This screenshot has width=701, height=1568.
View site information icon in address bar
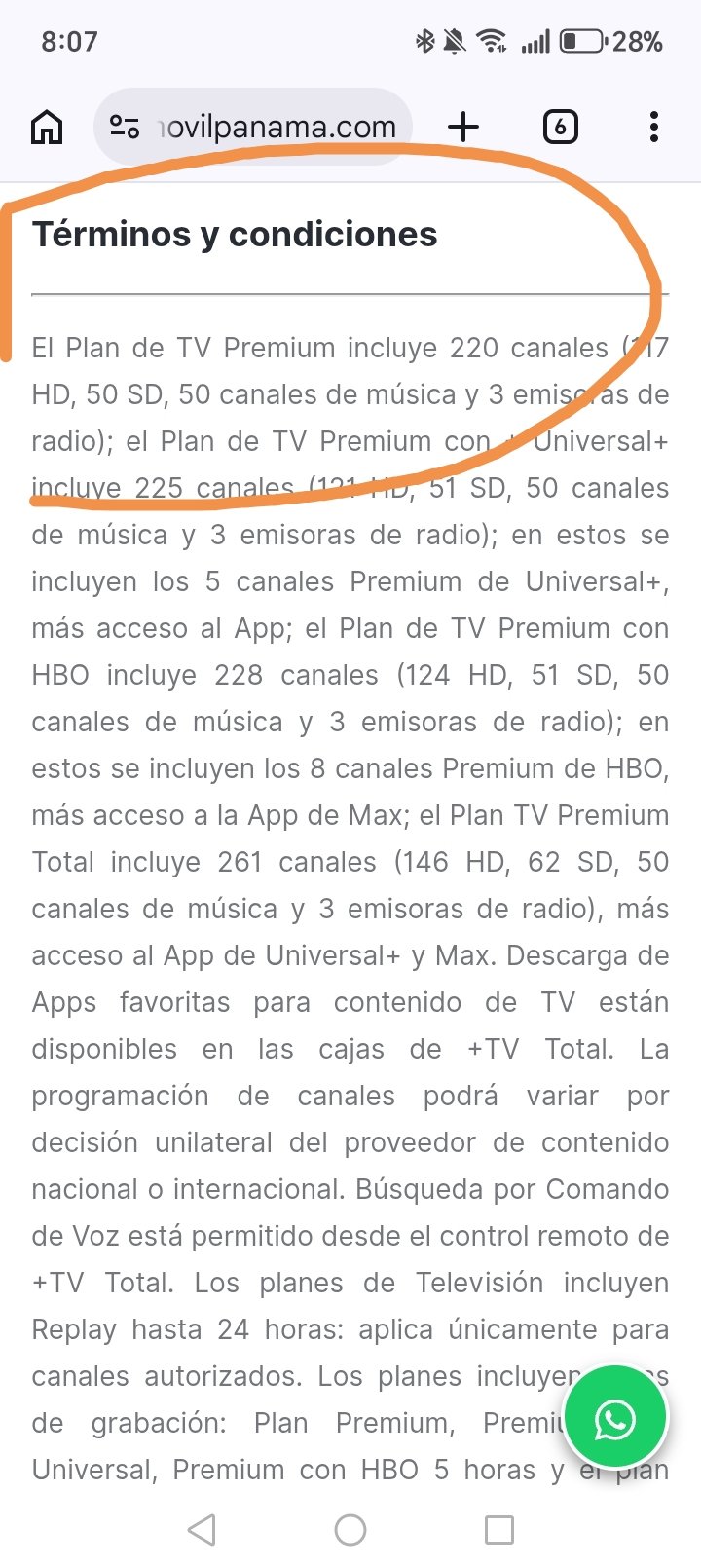click(x=125, y=127)
